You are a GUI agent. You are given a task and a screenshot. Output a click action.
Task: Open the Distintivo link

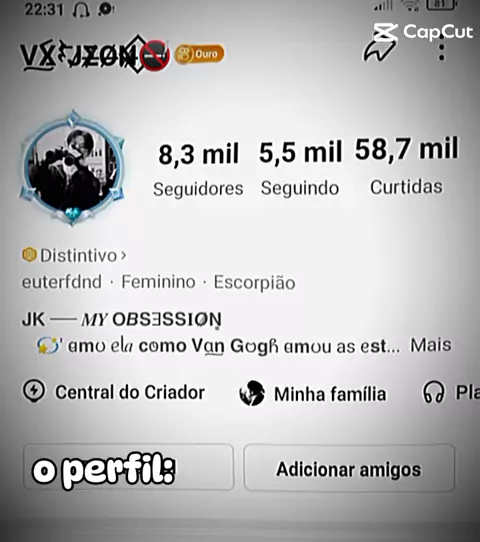pyautogui.click(x=74, y=255)
